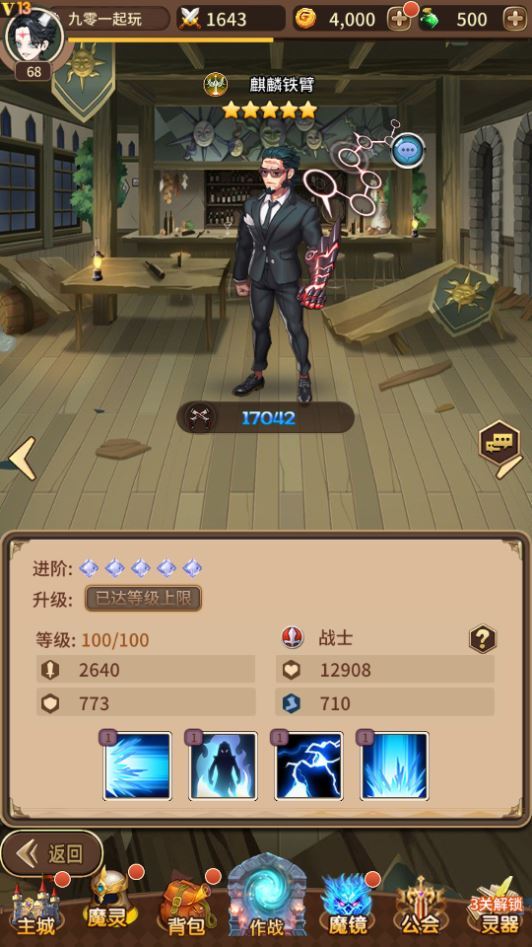Switch to the 主城 tab
Image resolution: width=532 pixels, height=947 pixels.
tap(36, 908)
